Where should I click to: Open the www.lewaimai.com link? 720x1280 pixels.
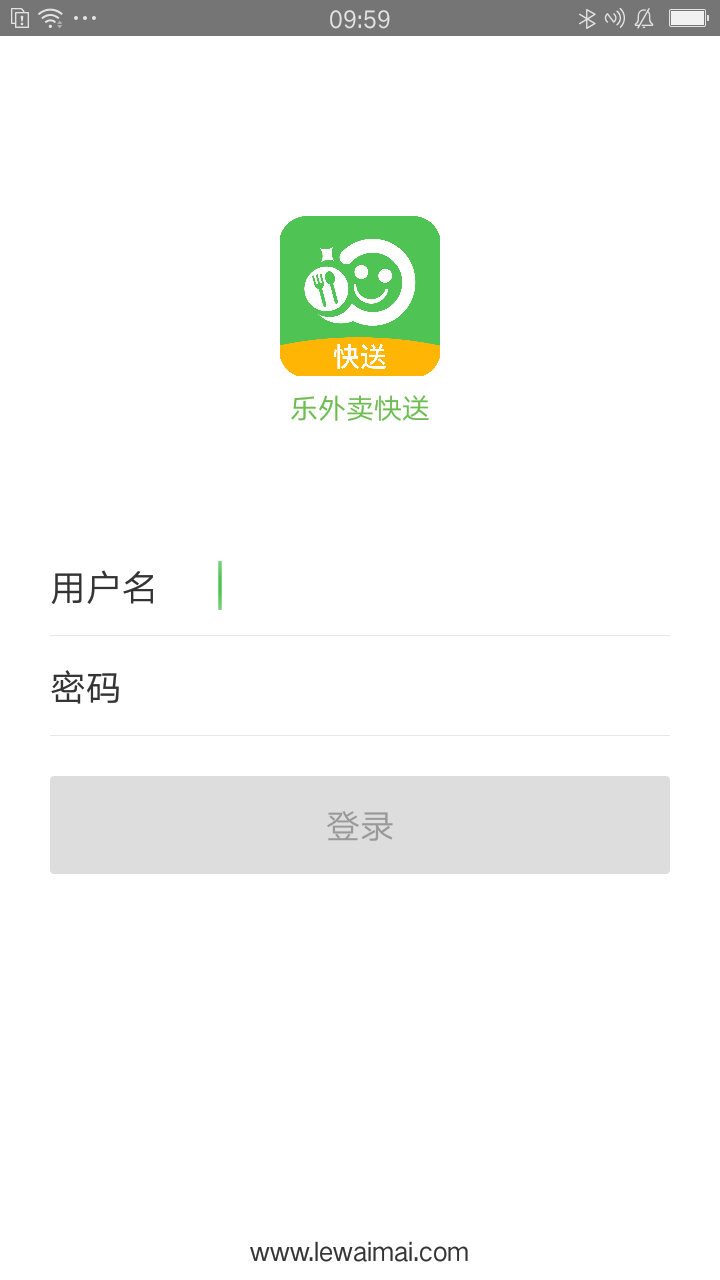[360, 1251]
